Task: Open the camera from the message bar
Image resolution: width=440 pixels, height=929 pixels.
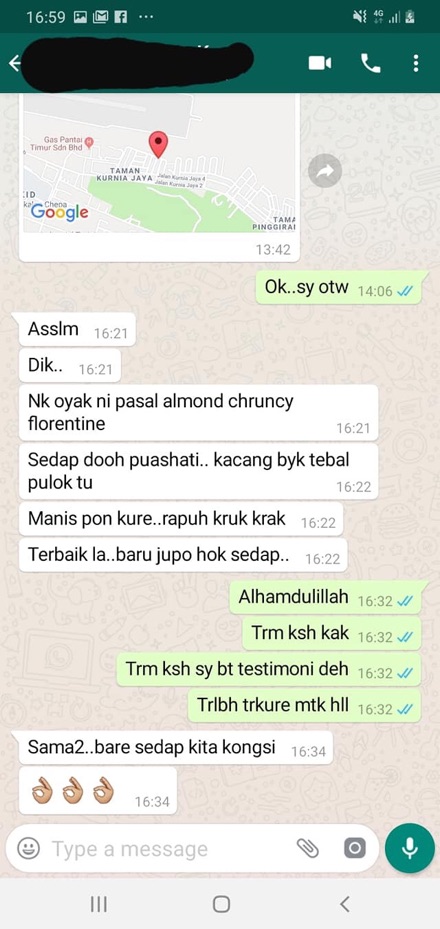Action: point(354,848)
